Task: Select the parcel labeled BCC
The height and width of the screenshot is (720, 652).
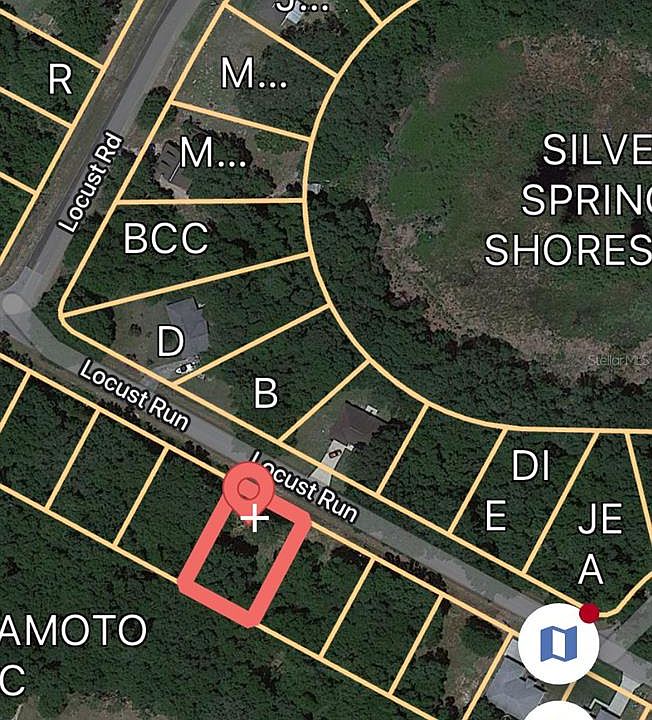Action: (x=166, y=239)
